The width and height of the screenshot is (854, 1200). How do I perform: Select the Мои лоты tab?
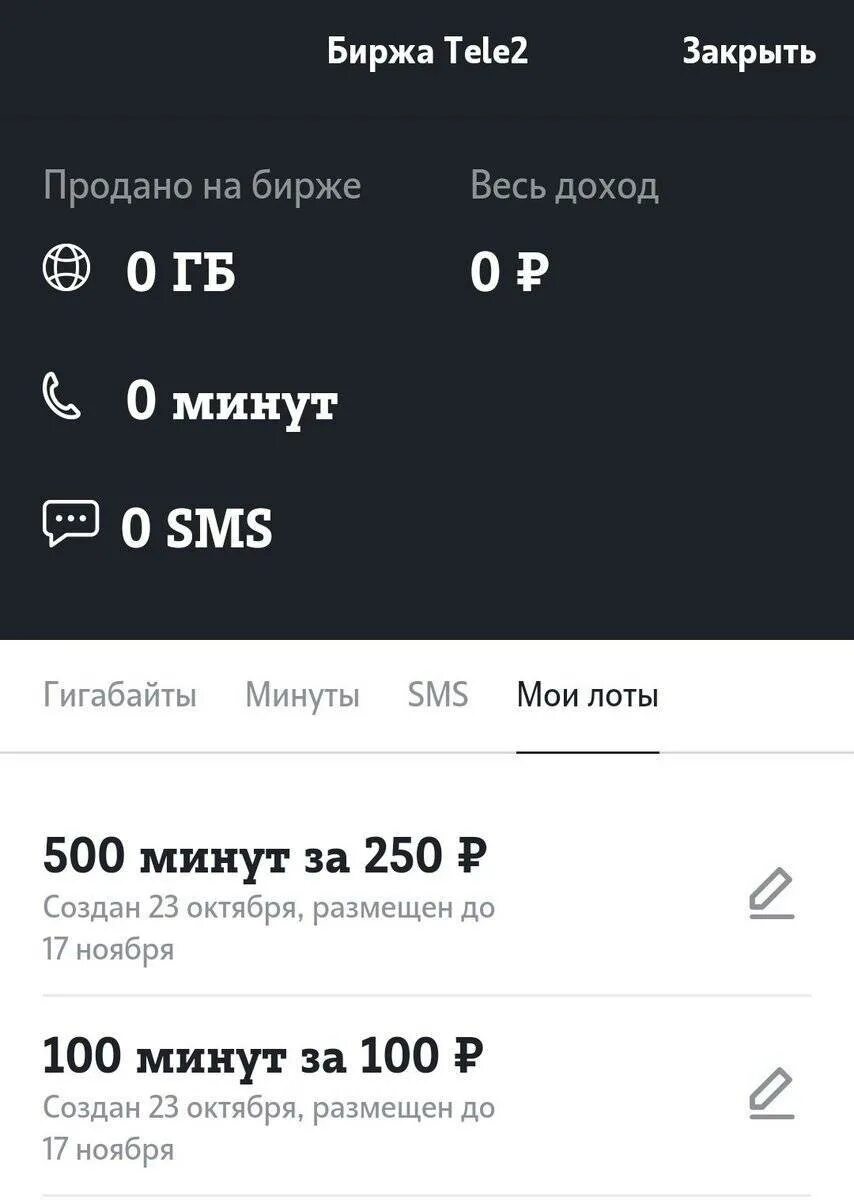tap(587, 695)
